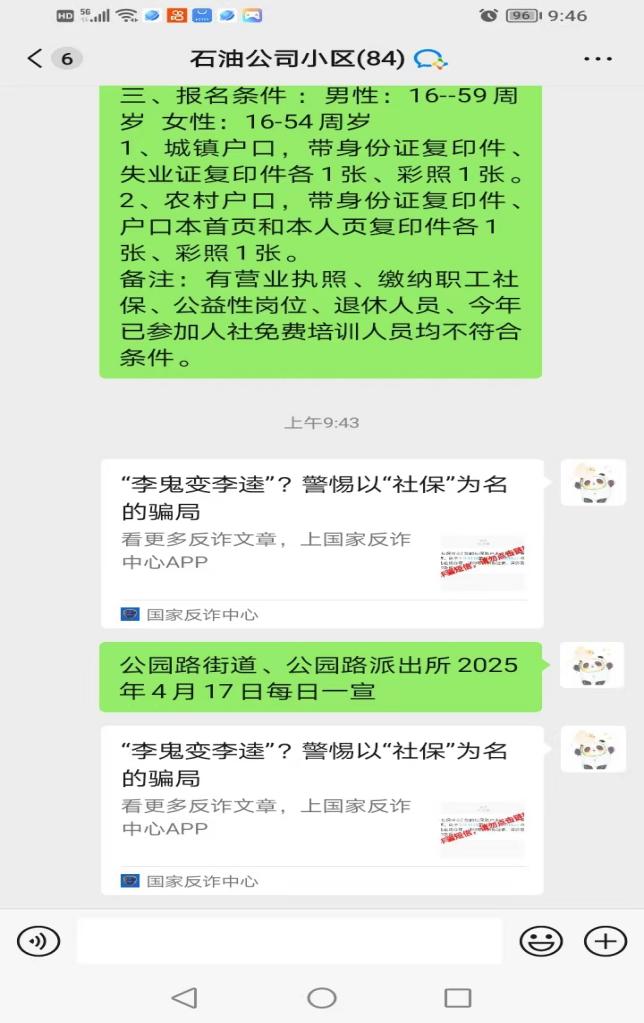Open the group chat overflow menu
The image size is (644, 1023).
tap(597, 59)
